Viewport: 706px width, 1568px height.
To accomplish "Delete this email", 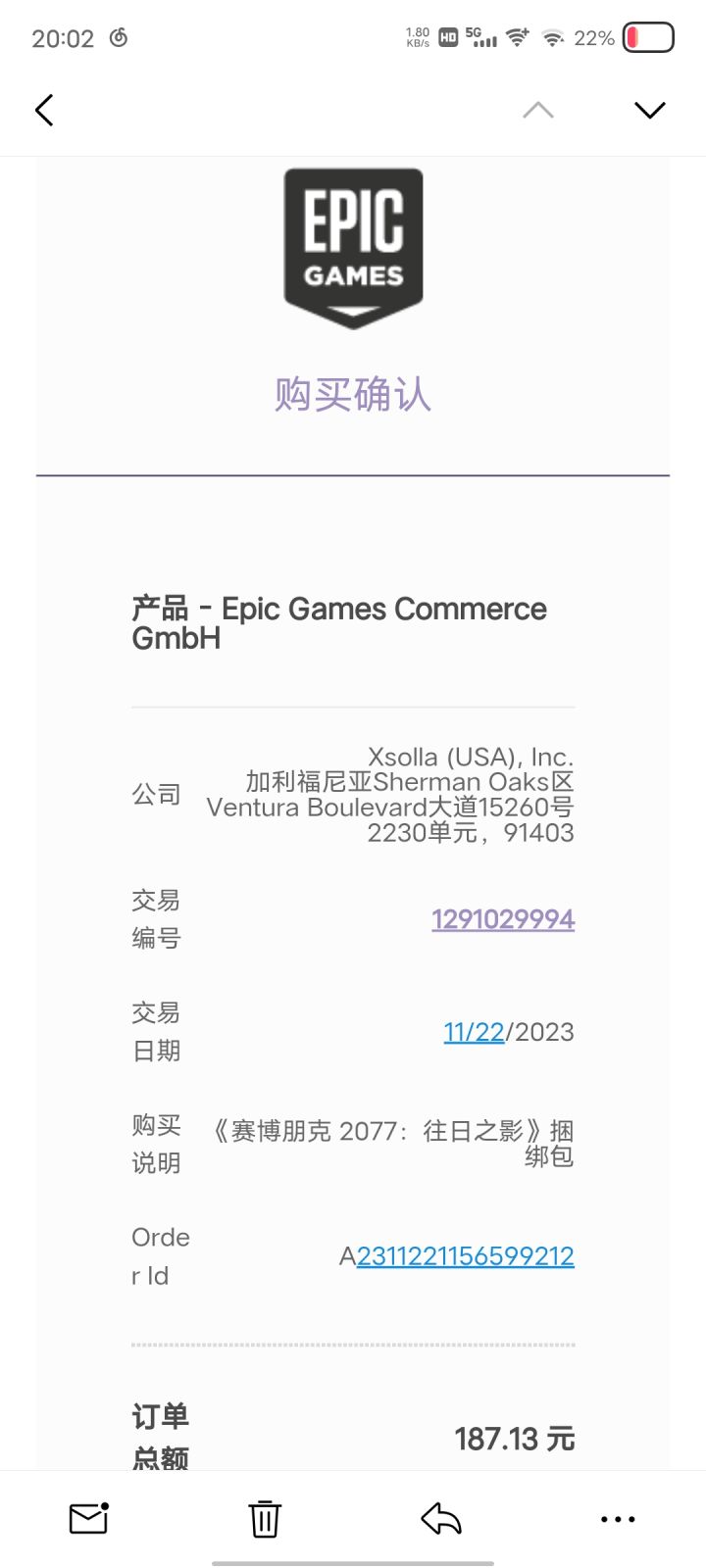I will [x=265, y=1518].
